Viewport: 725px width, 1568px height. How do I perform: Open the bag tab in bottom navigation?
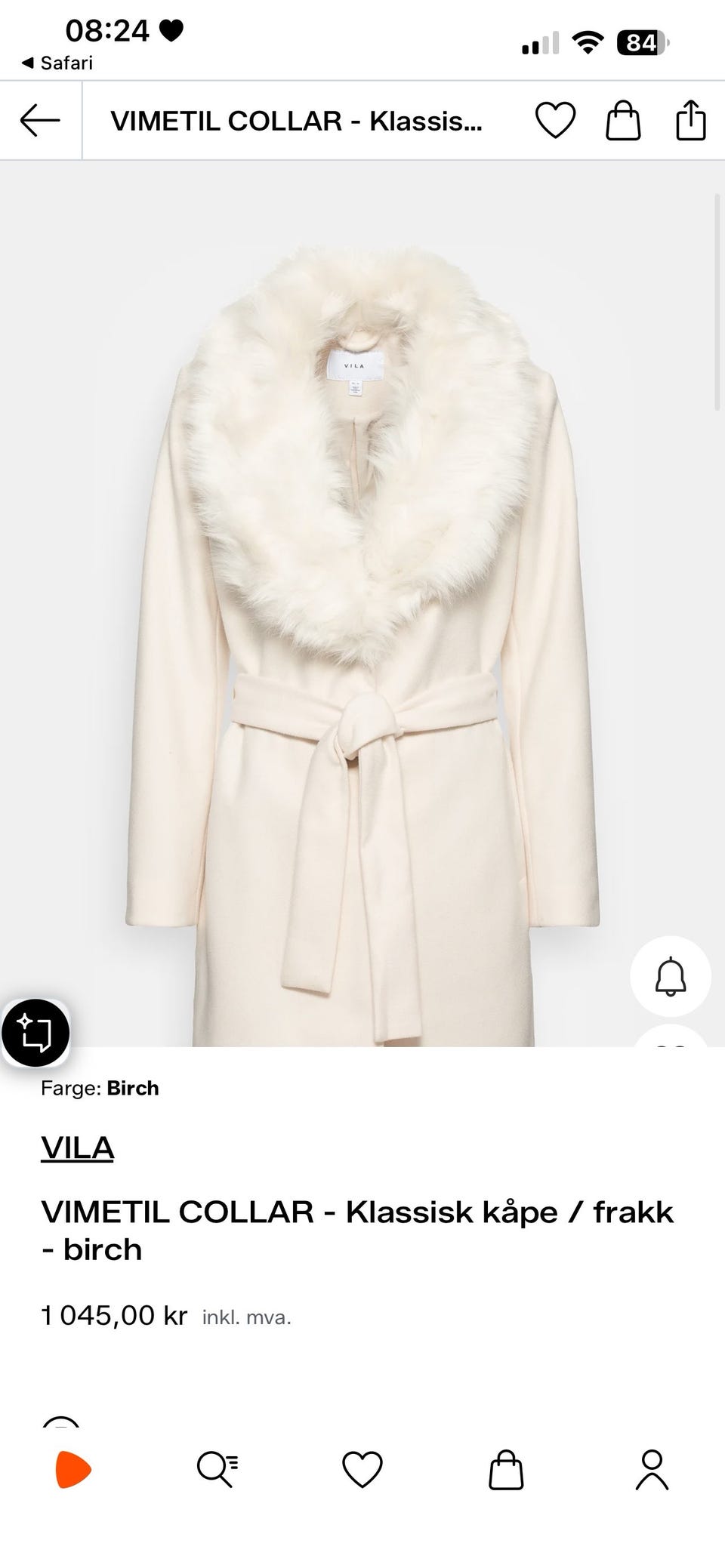(506, 1470)
